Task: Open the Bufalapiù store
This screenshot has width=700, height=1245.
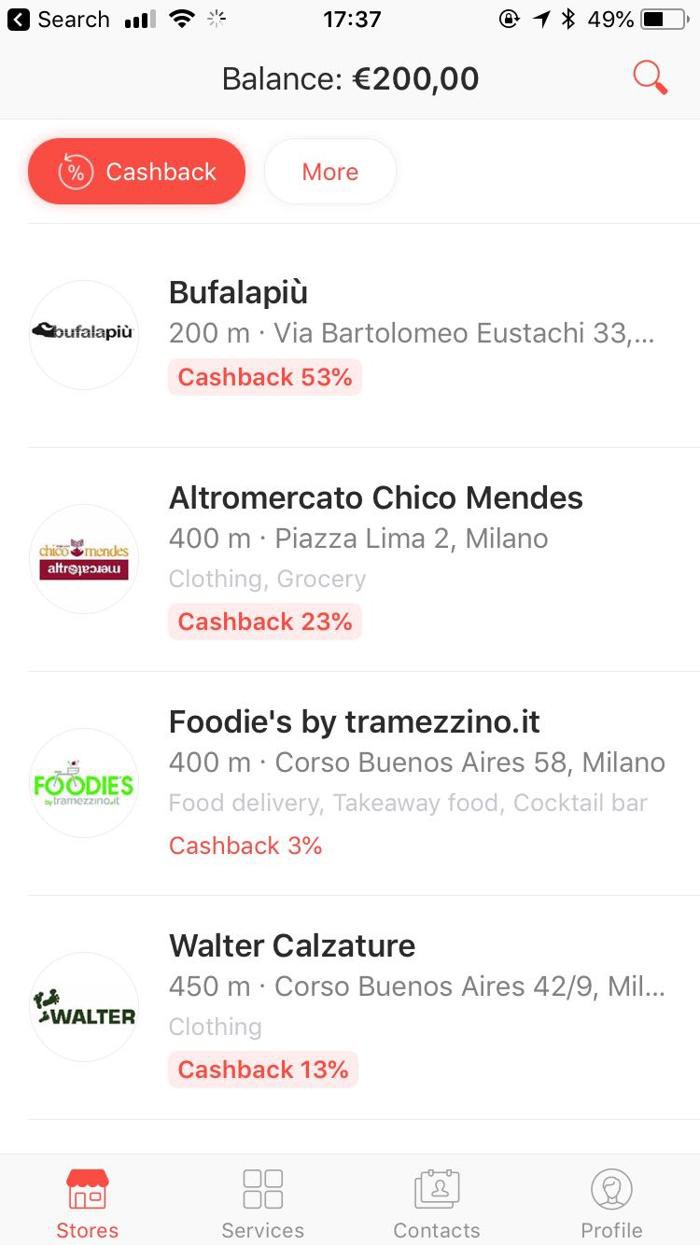Action: pyautogui.click(x=350, y=335)
